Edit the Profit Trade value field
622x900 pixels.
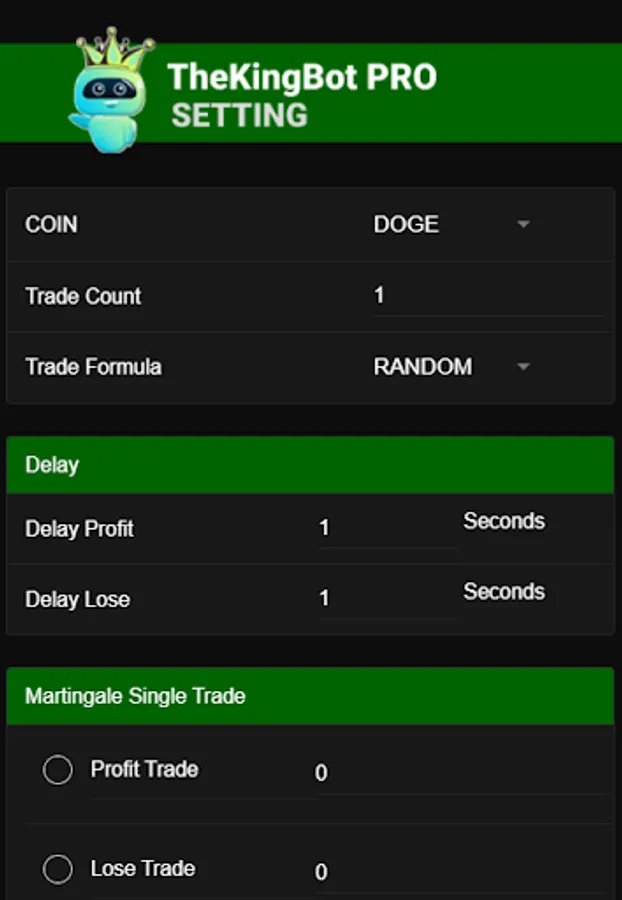(460, 773)
